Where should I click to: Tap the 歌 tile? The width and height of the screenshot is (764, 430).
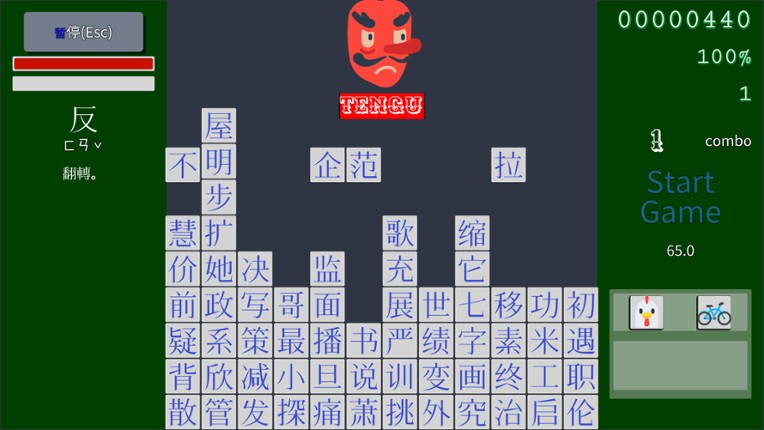pyautogui.click(x=400, y=233)
